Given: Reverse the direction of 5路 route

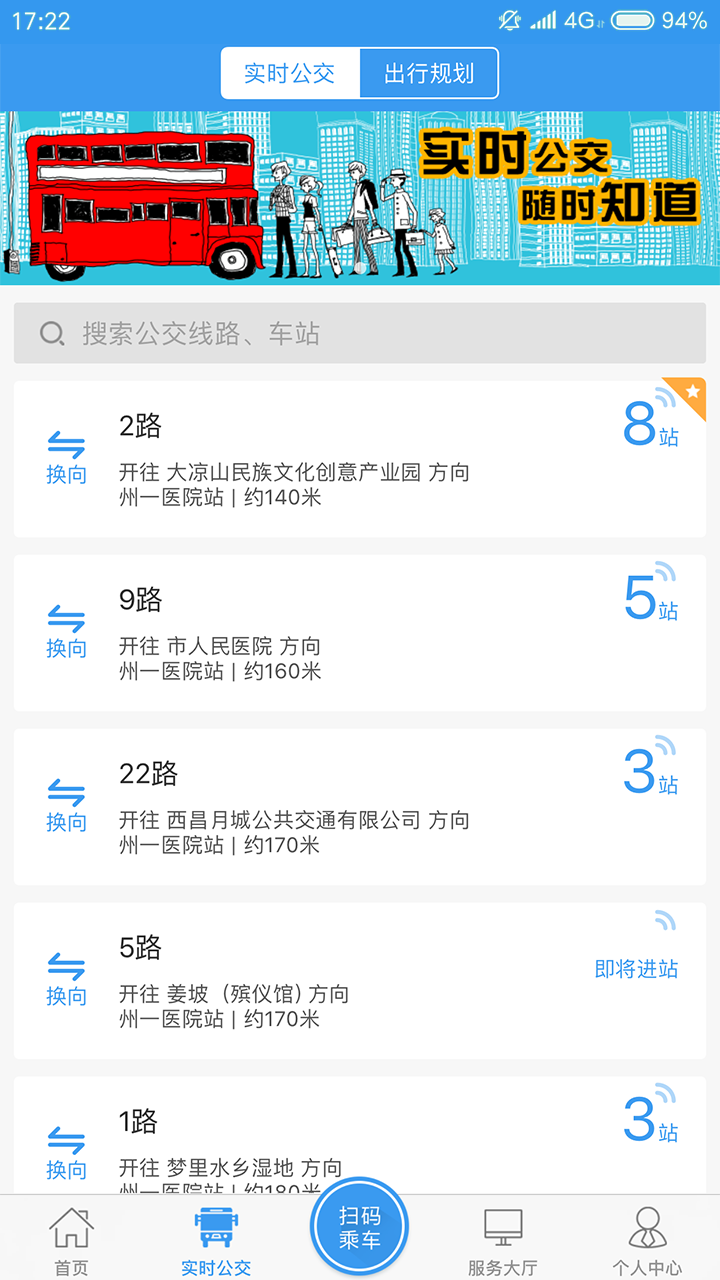Looking at the screenshot, I should pos(66,978).
